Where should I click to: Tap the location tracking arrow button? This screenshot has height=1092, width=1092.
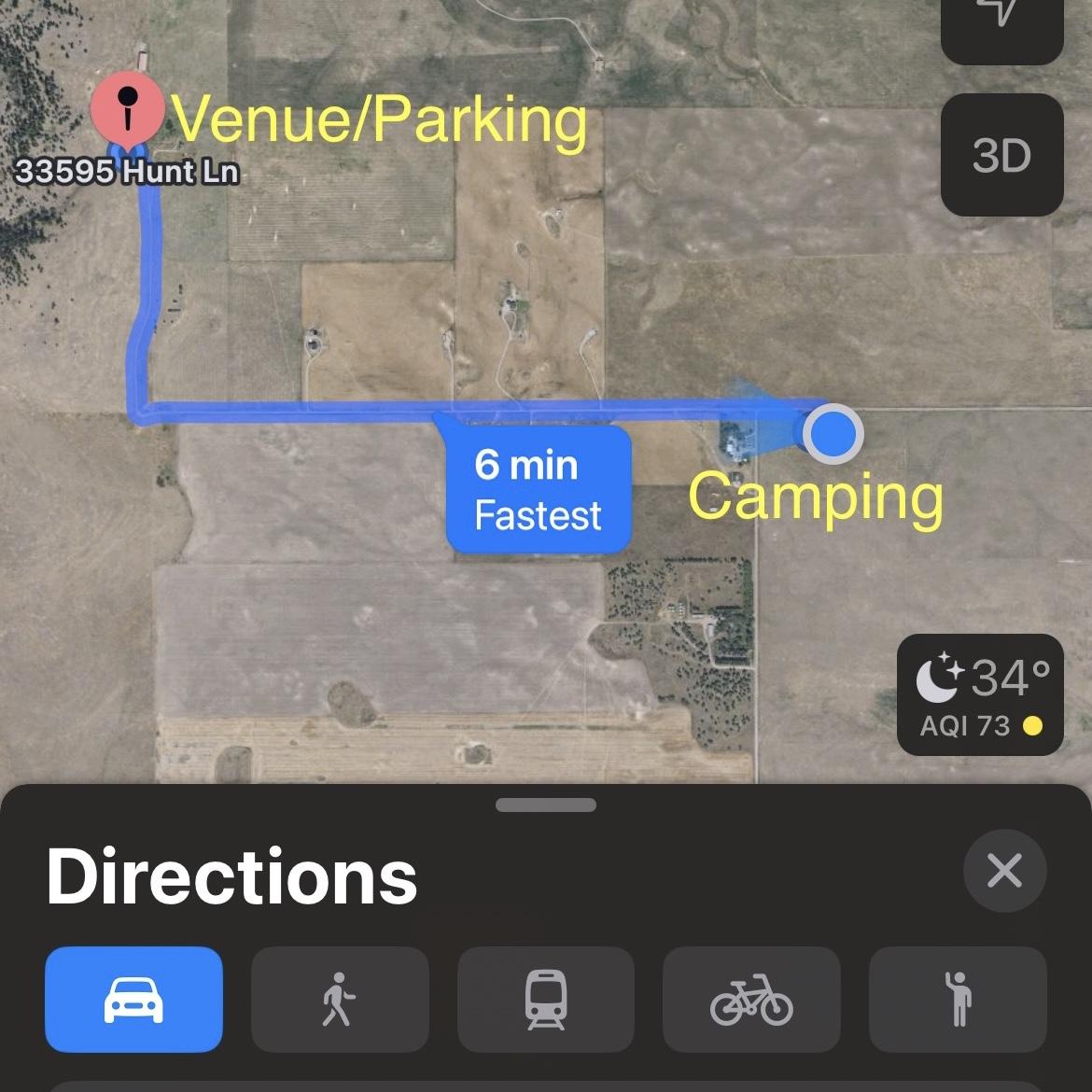(x=1001, y=19)
